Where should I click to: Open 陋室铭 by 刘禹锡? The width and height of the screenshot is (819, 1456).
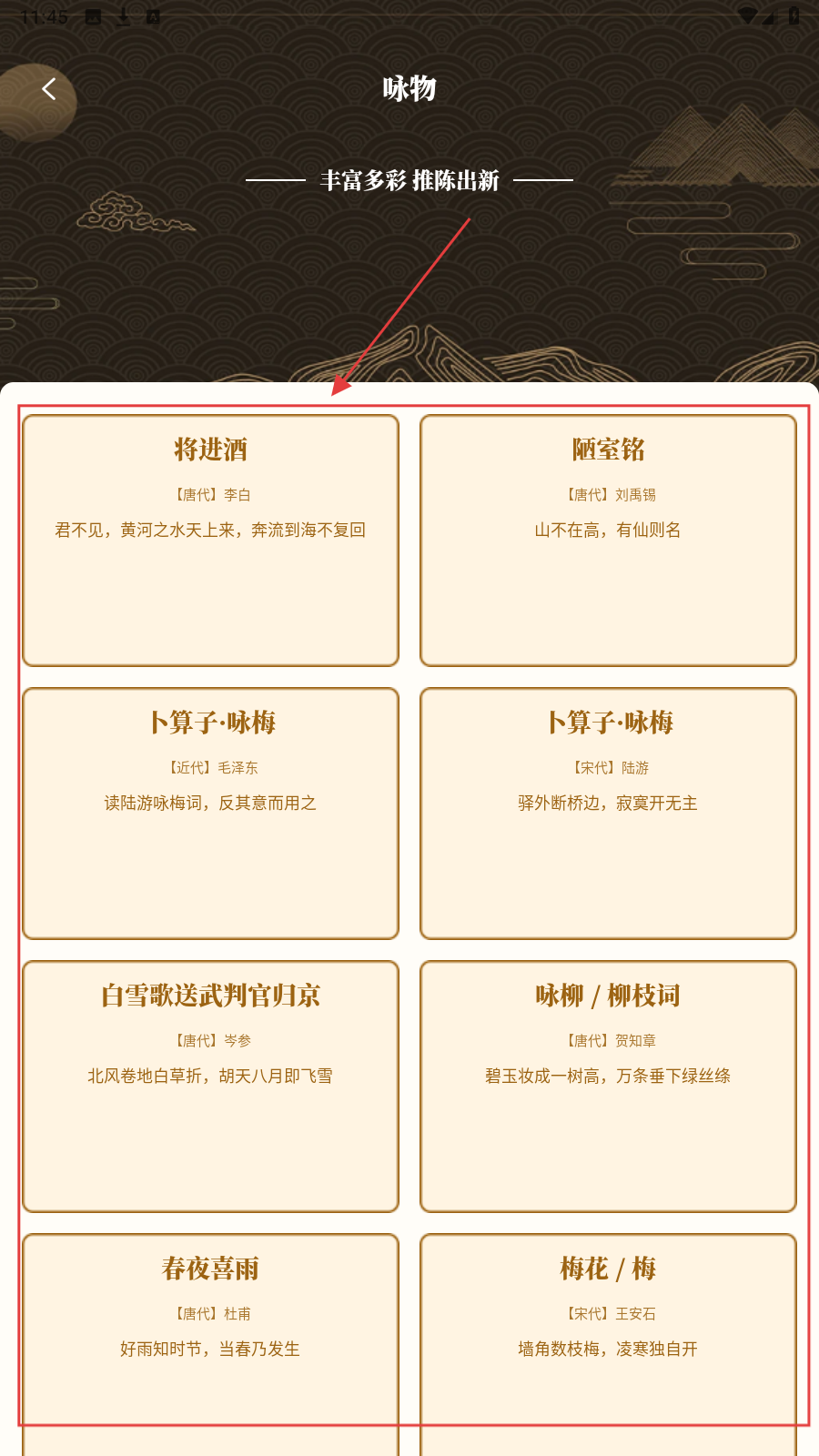point(608,540)
